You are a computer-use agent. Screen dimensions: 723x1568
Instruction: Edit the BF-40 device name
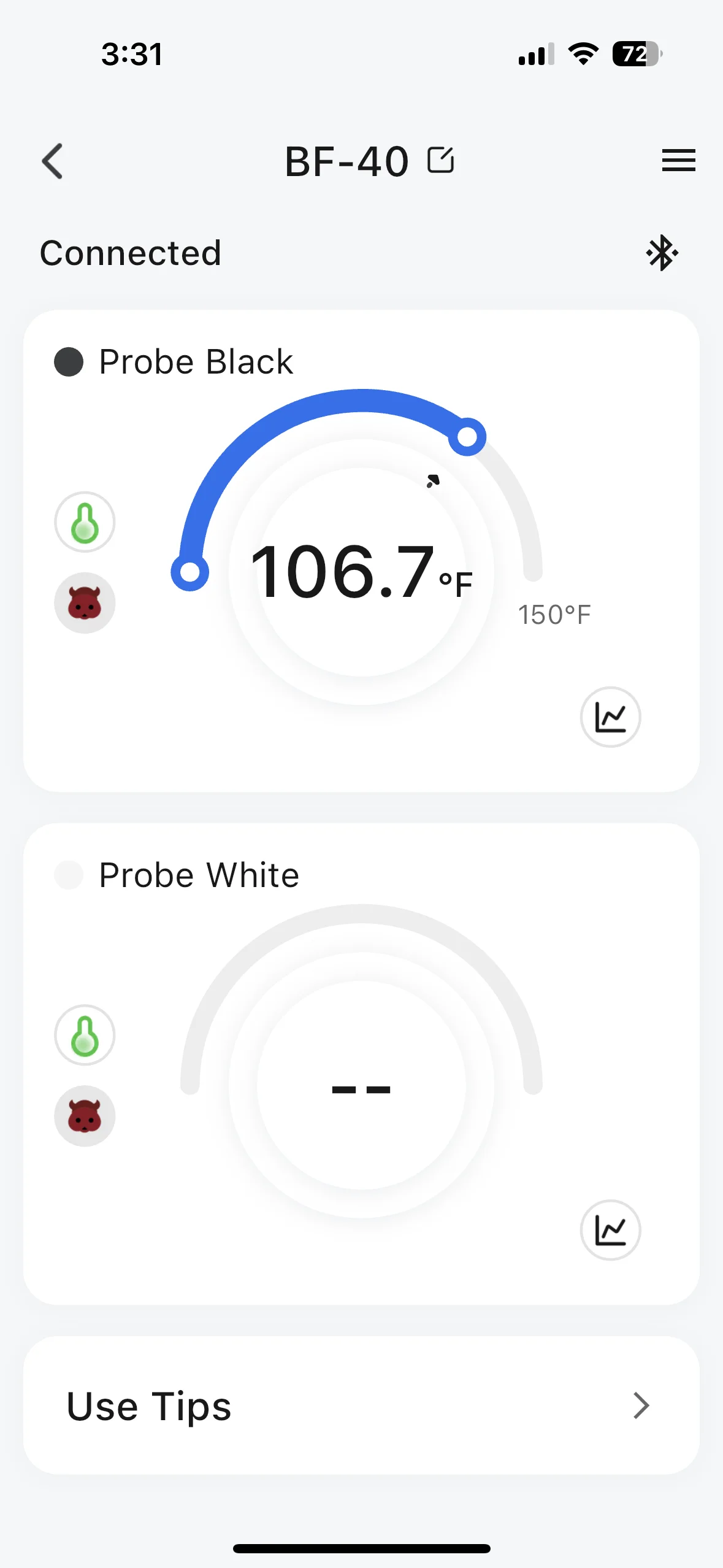coord(440,161)
